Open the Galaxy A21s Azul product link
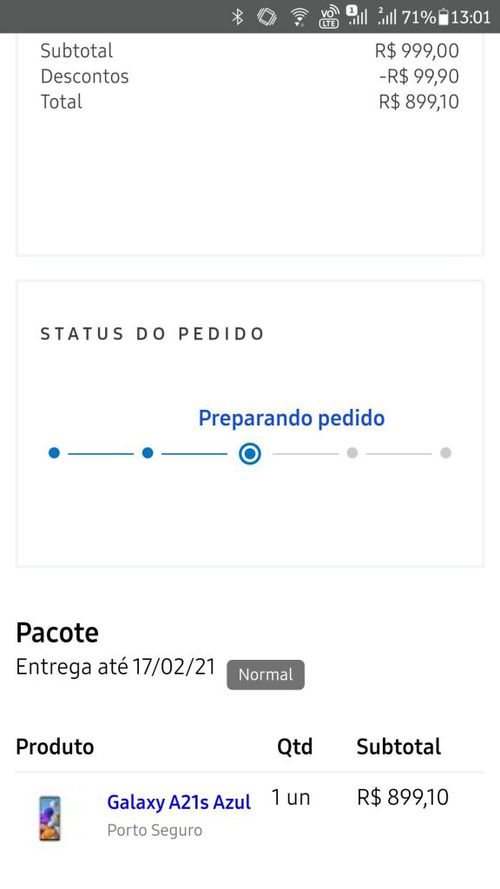500x889 pixels. [179, 802]
